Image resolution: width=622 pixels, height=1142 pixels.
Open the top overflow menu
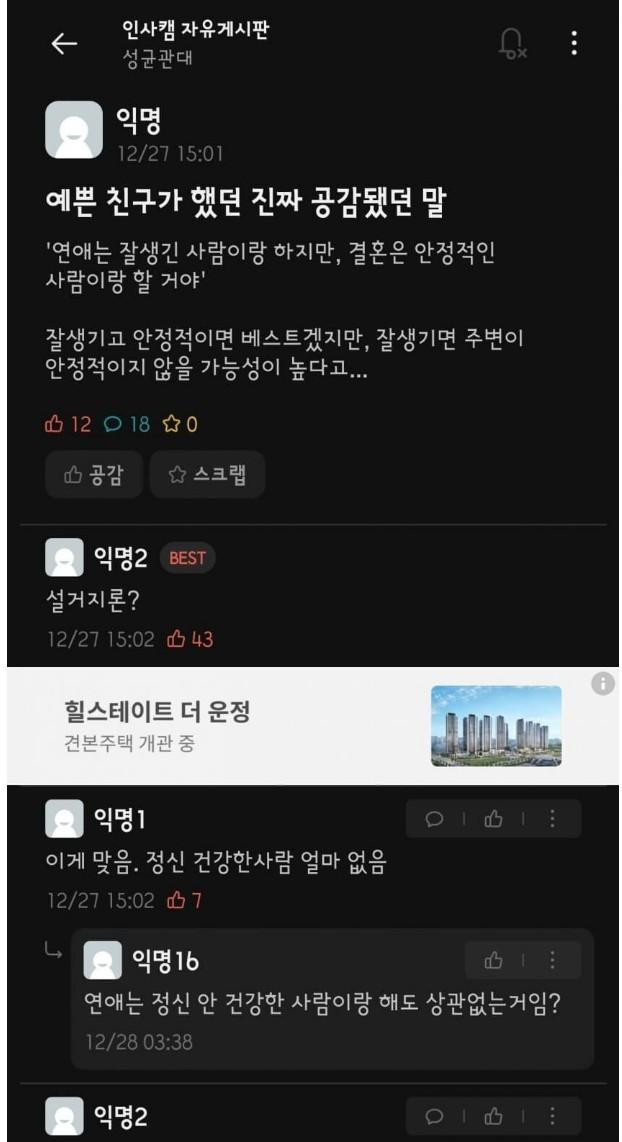(574, 43)
